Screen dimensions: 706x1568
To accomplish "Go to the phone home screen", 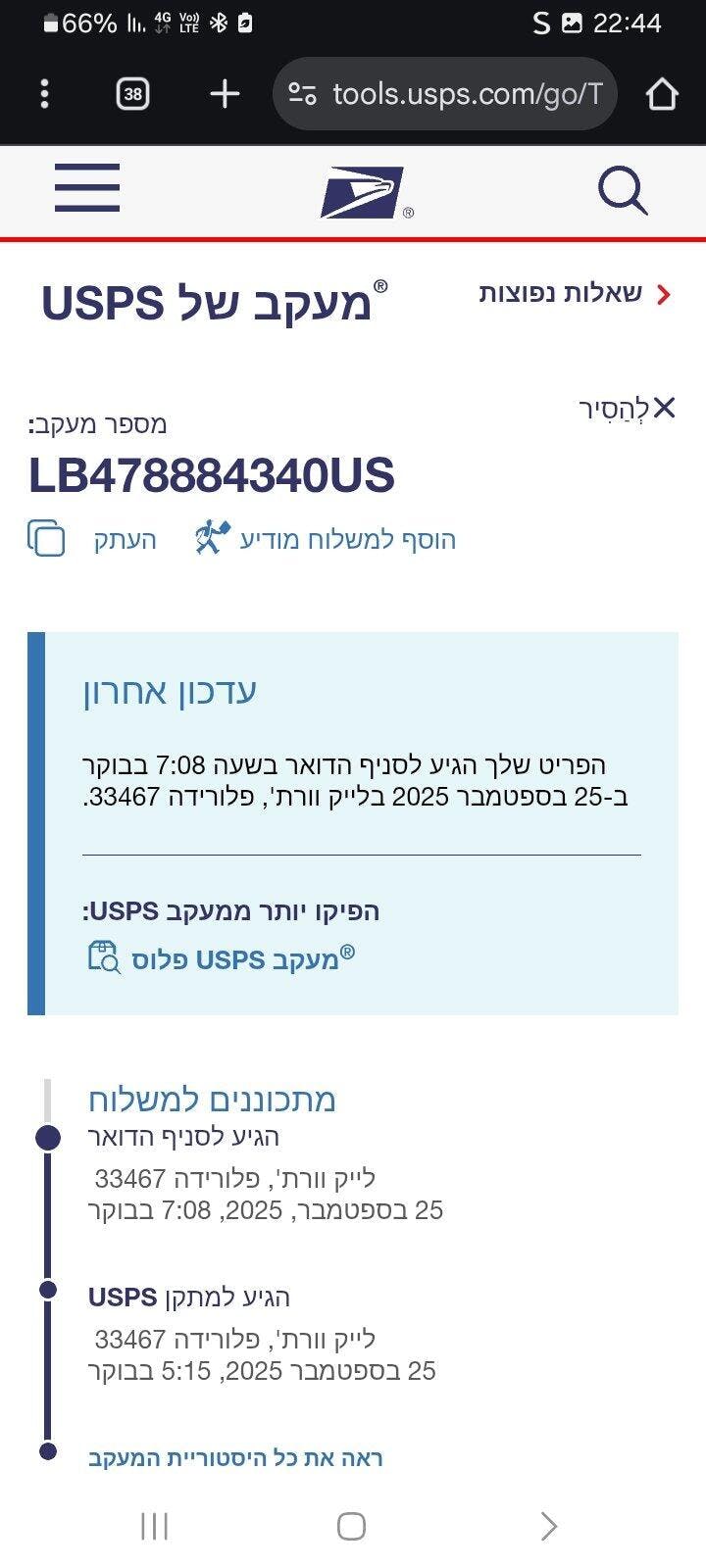I will 351,1526.
